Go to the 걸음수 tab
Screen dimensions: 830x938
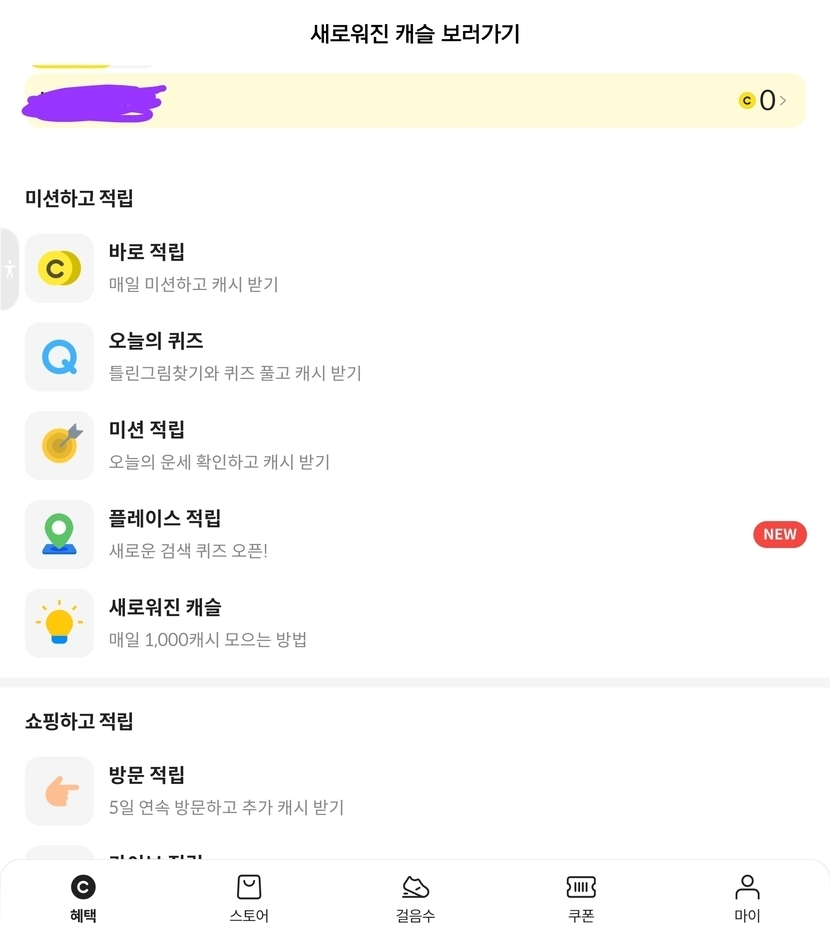pos(415,899)
